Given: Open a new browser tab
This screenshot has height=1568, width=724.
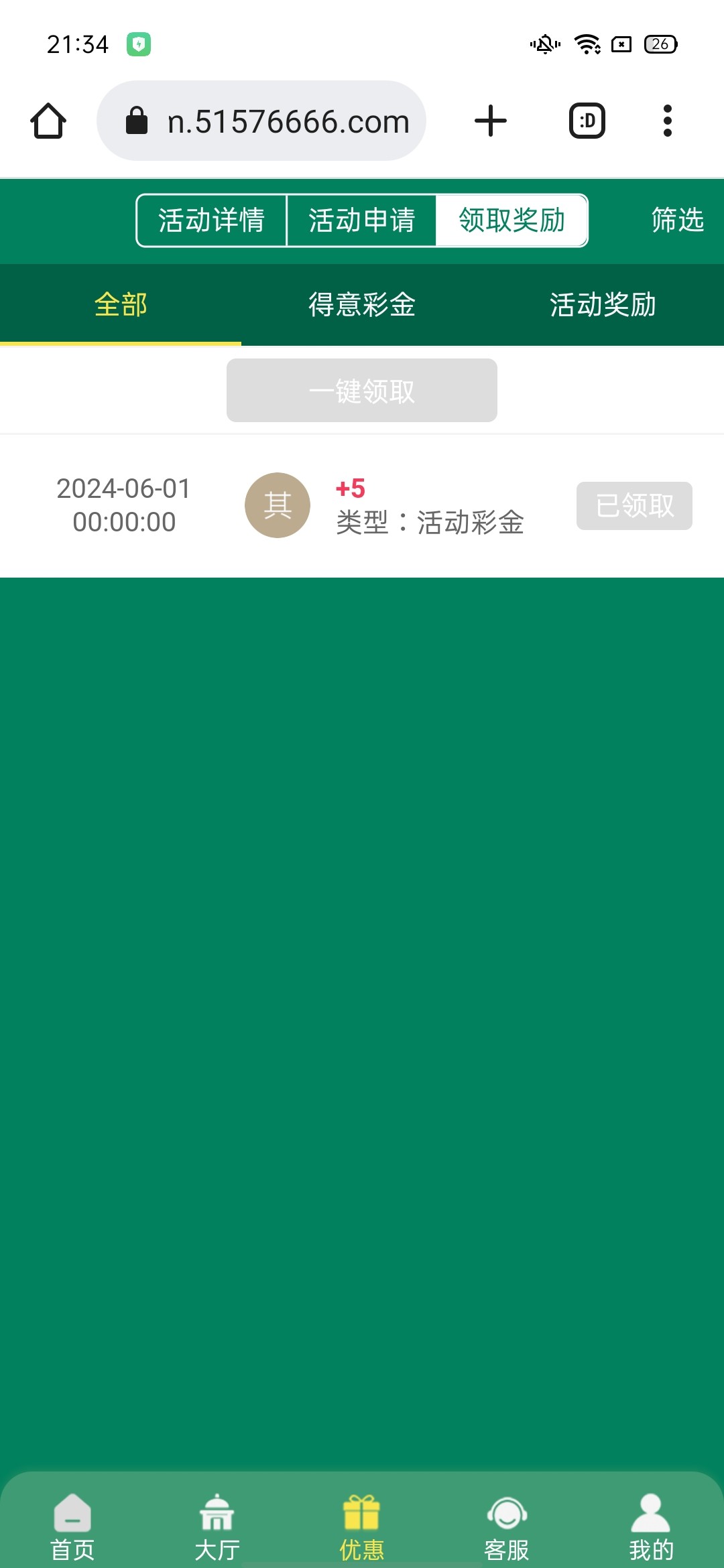Looking at the screenshot, I should click(490, 121).
